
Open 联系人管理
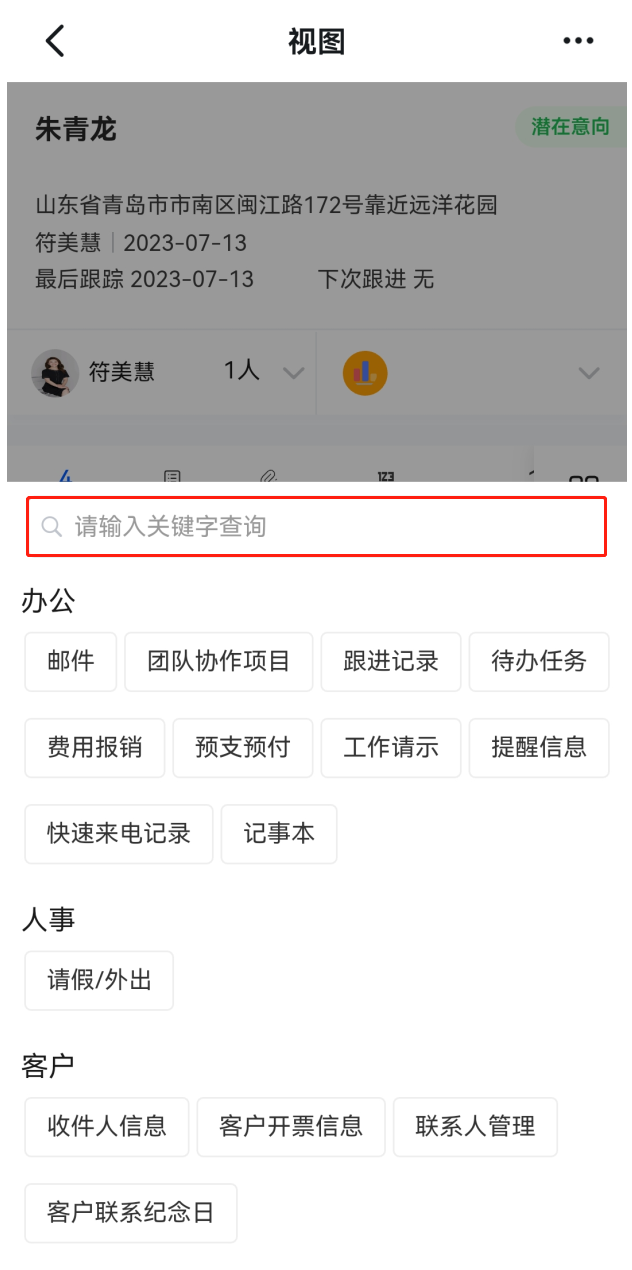tap(475, 1126)
